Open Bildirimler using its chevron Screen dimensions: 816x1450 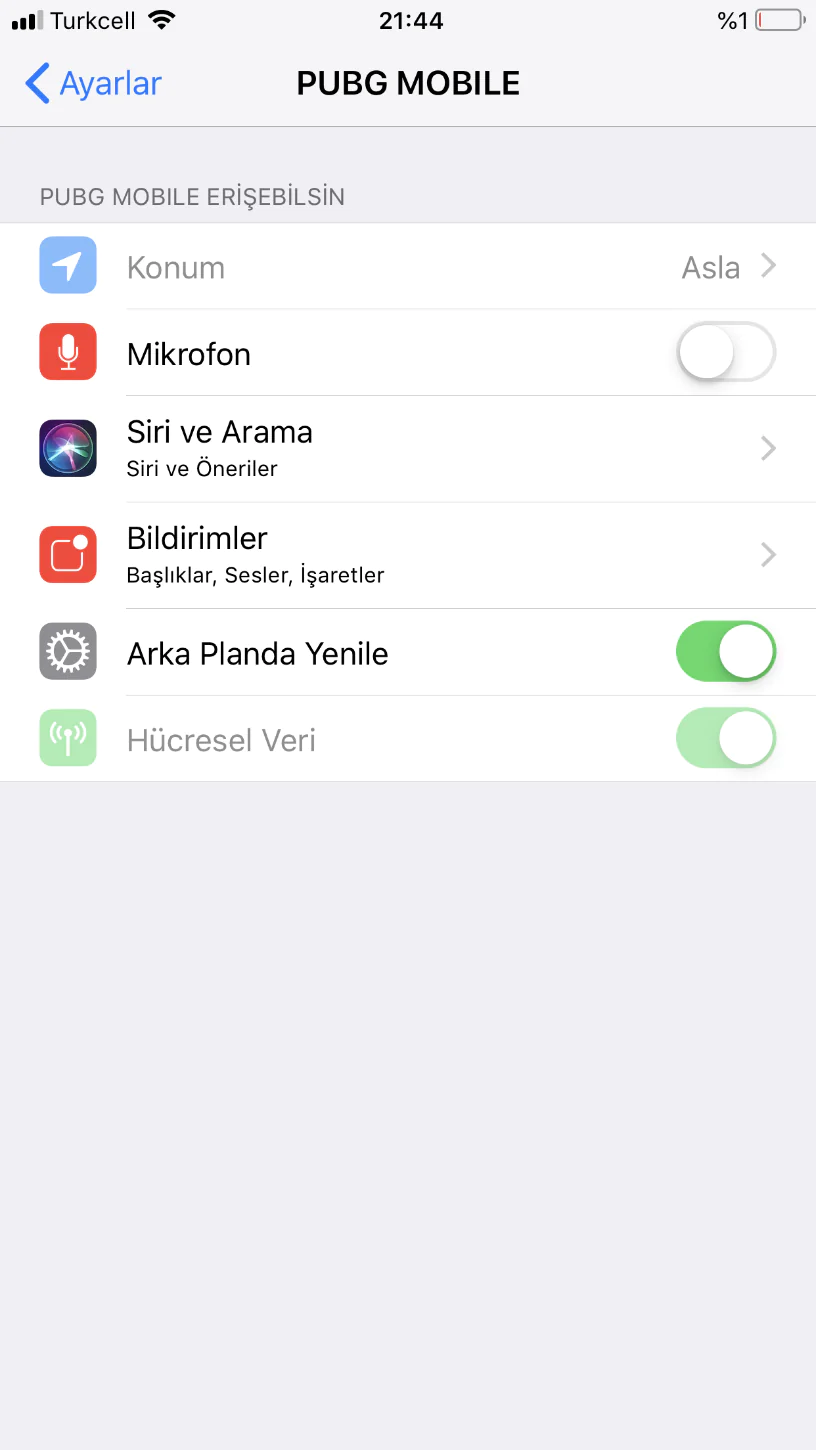[x=768, y=555]
